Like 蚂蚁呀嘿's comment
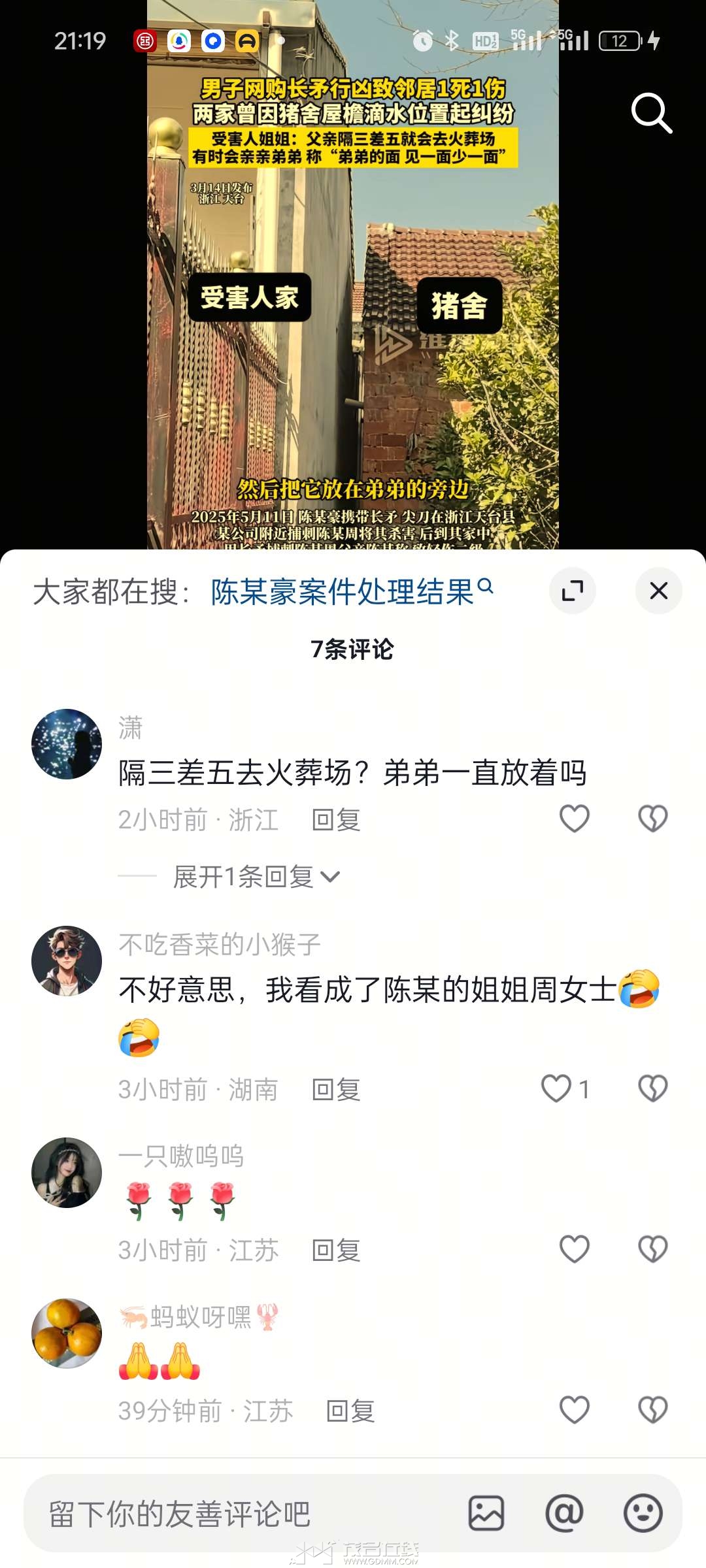Screen dimensions: 706x1568 pyautogui.click(x=575, y=1410)
